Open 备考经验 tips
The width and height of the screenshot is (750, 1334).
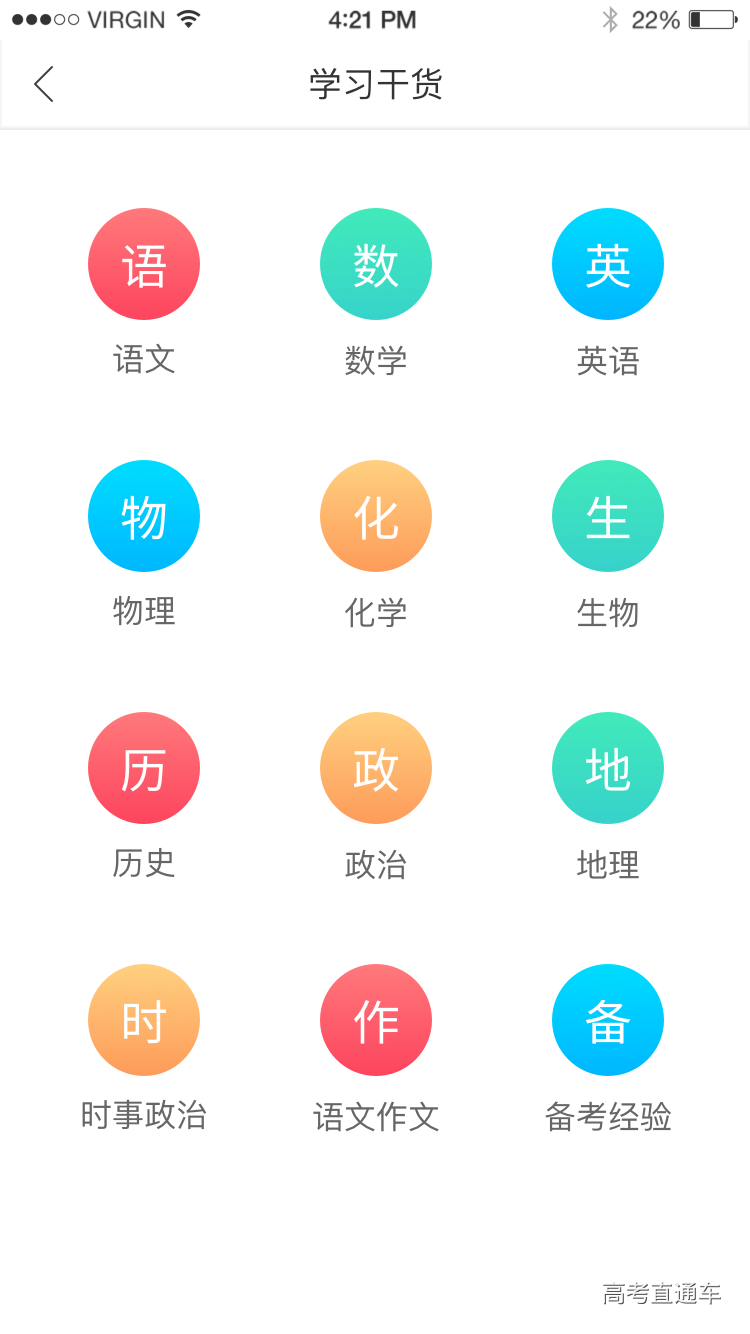[608, 1021]
